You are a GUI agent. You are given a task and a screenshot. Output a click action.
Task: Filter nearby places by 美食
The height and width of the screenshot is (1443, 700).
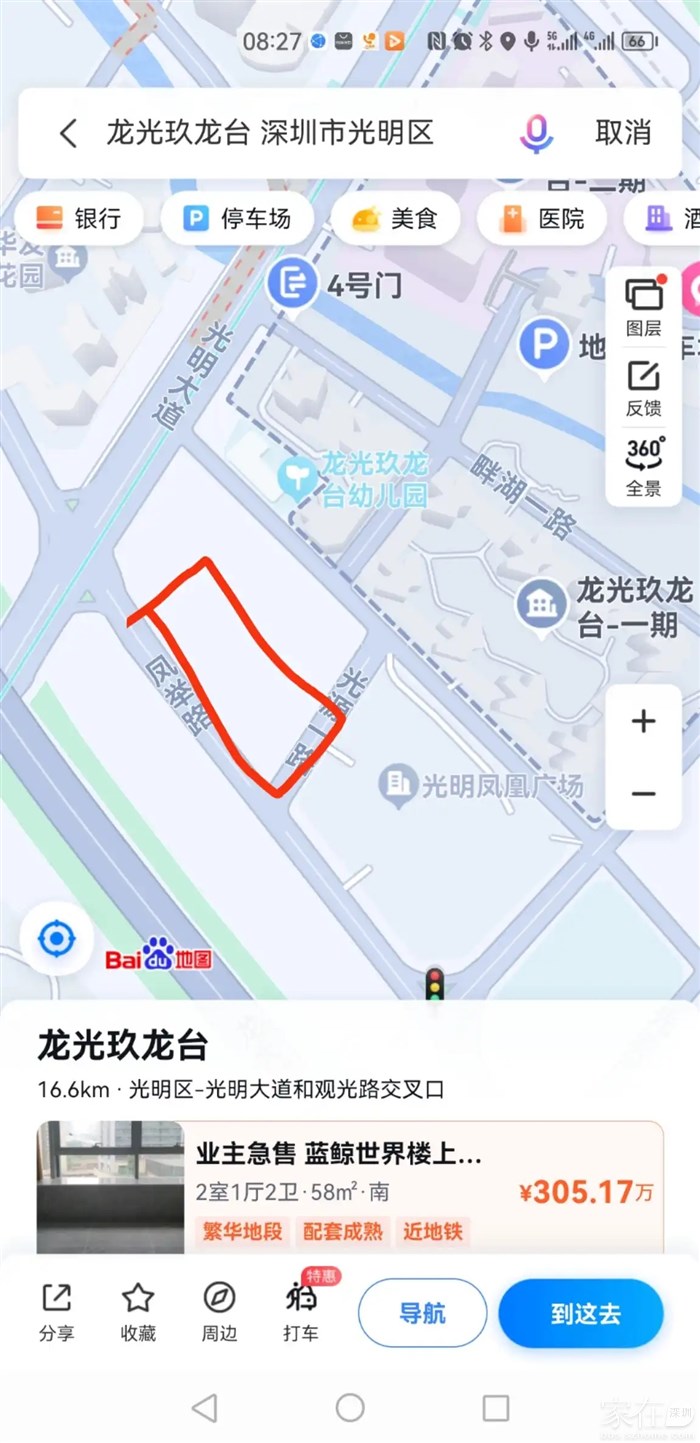[396, 218]
